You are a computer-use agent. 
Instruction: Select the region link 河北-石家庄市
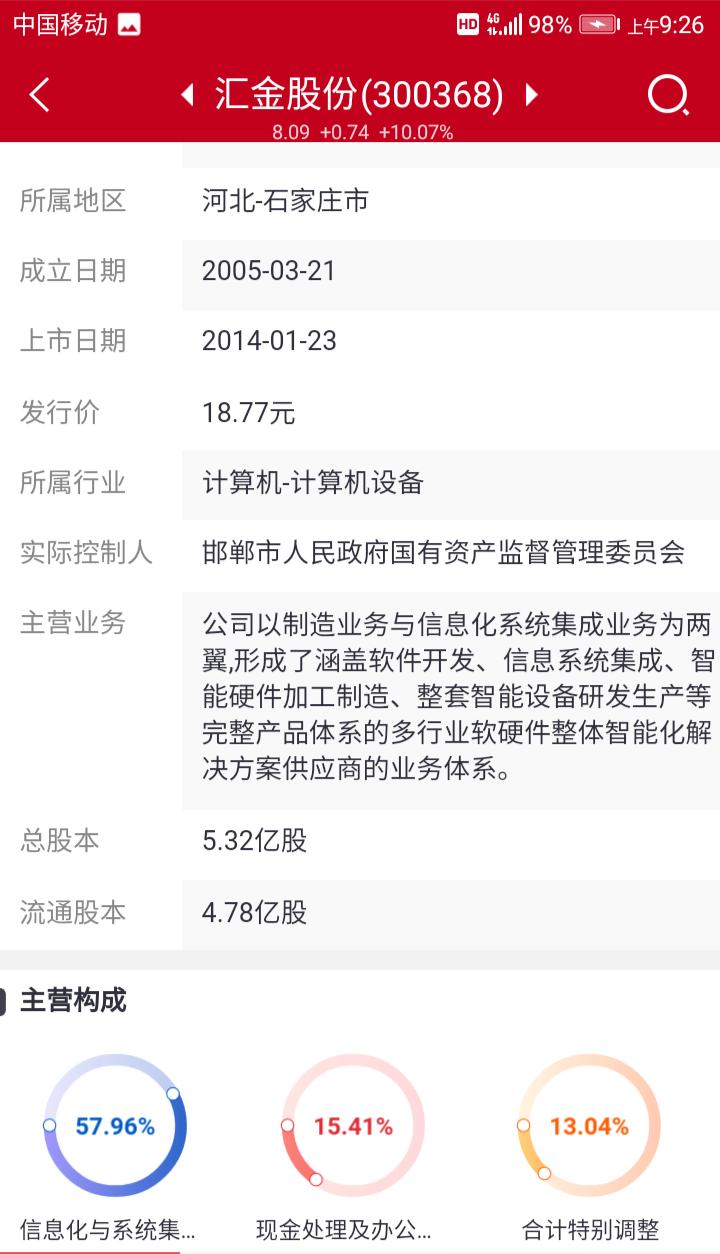(283, 202)
